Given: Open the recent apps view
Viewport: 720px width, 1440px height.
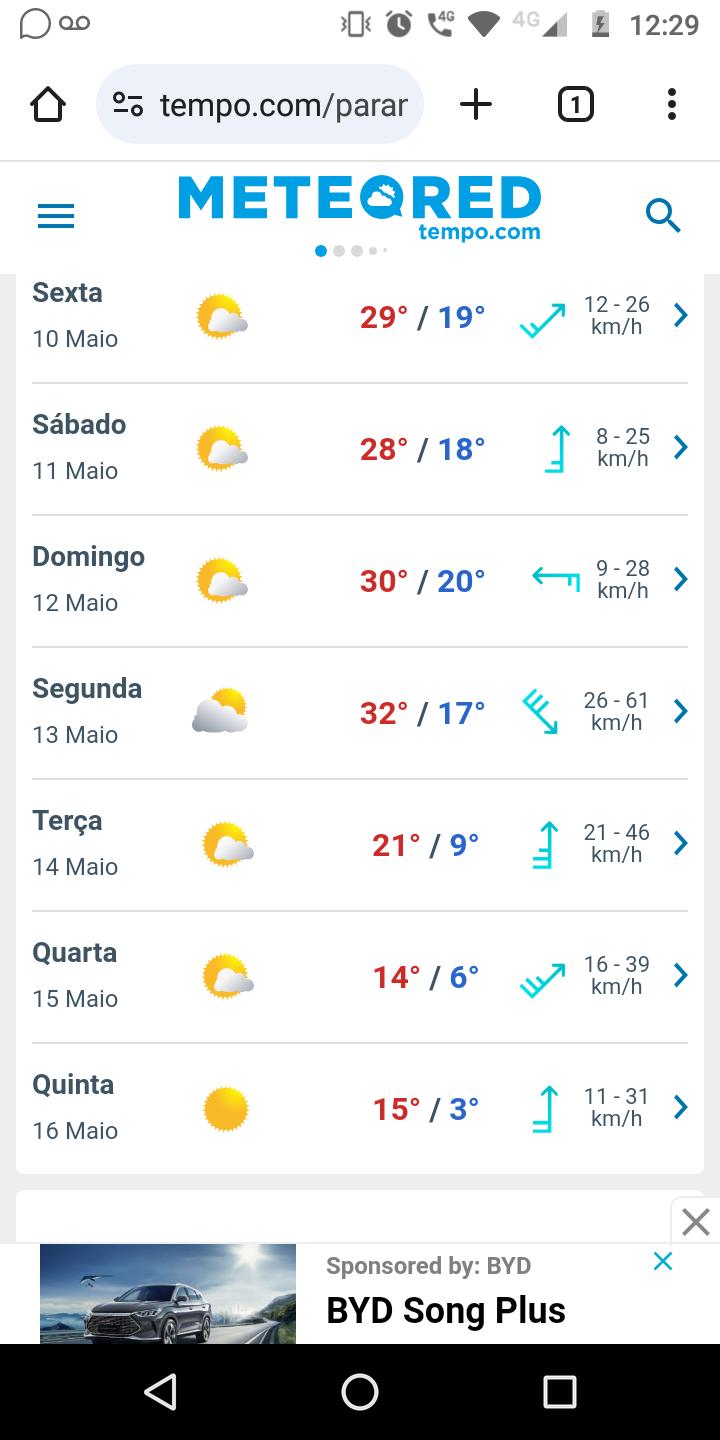Looking at the screenshot, I should point(560,1392).
